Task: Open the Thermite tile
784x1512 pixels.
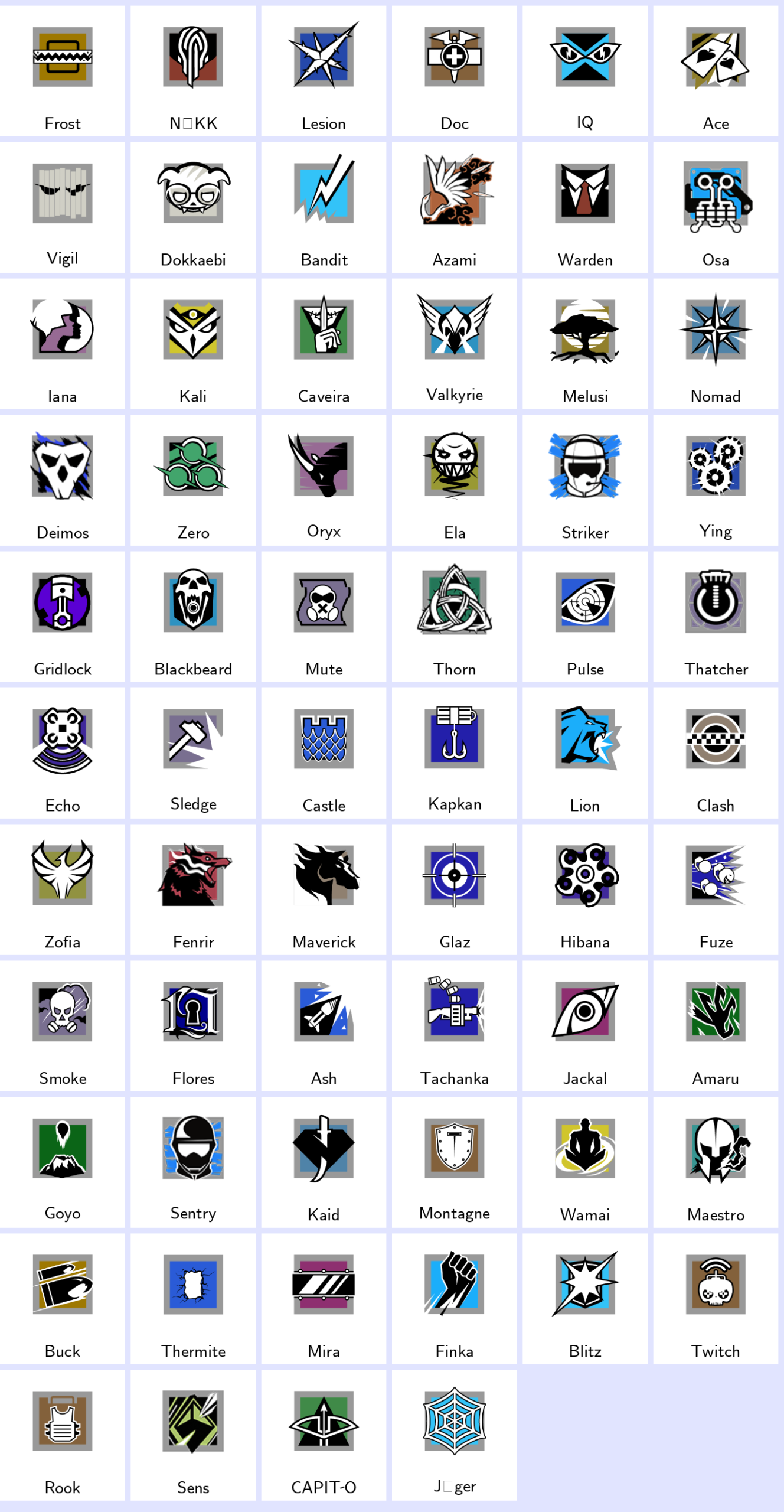Action: 193,1299
